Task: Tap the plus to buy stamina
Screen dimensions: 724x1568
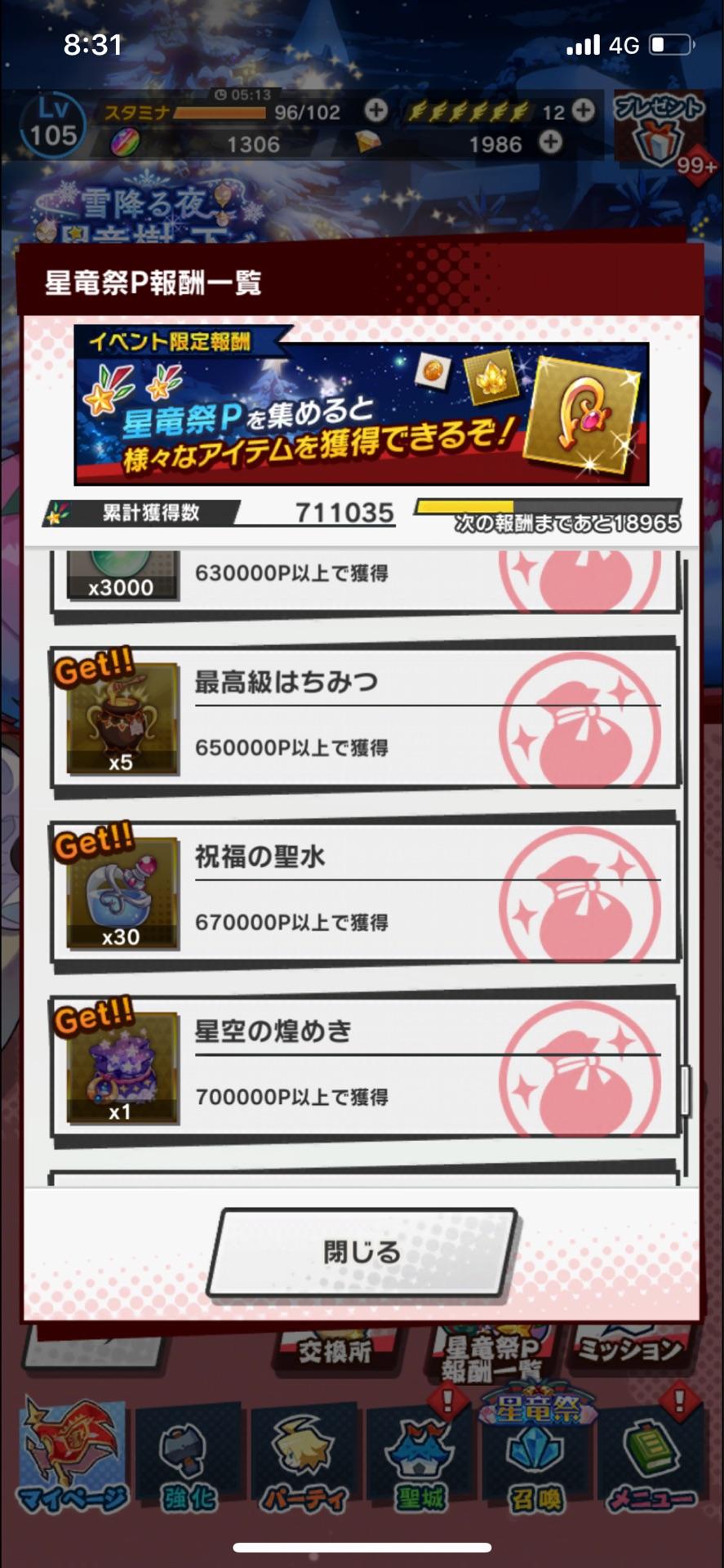Action: pos(375,111)
